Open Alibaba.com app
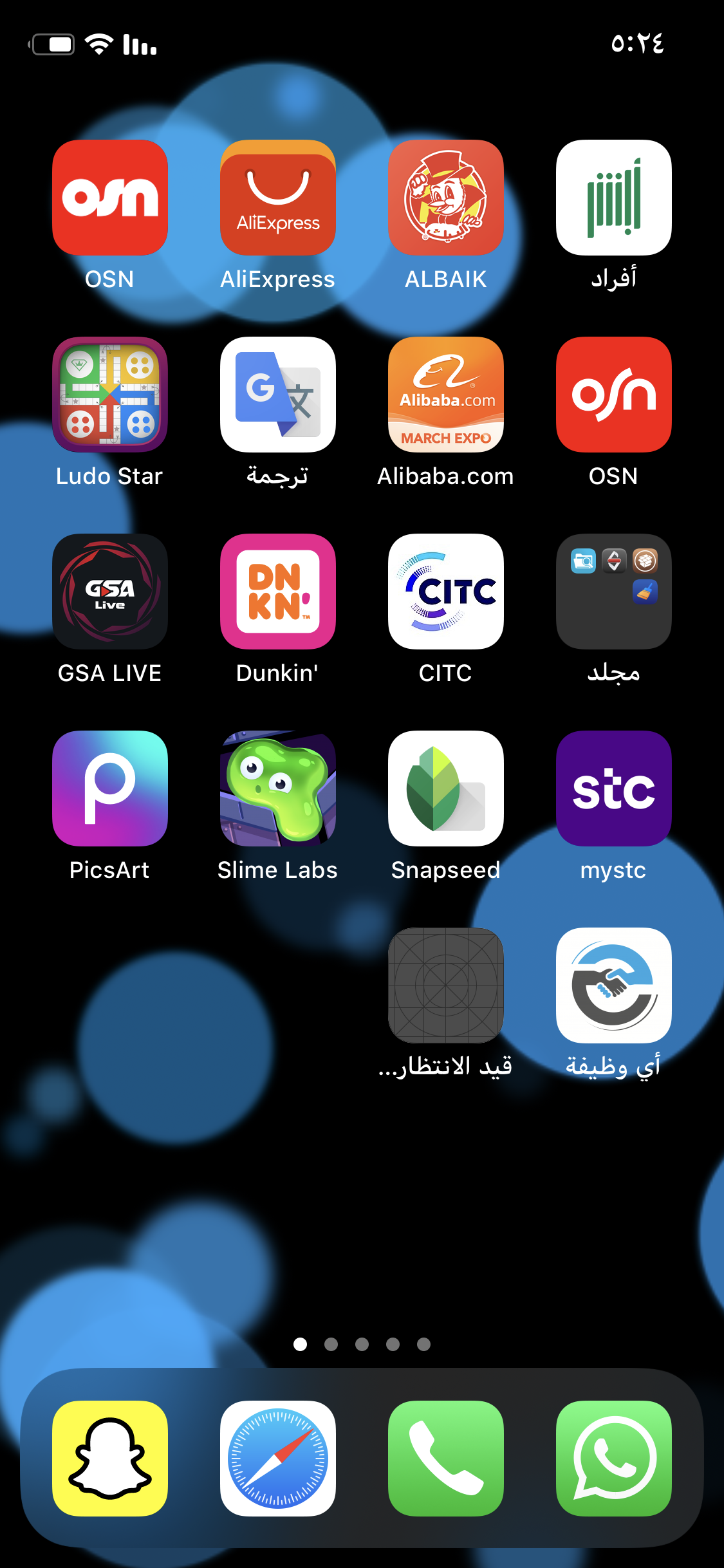 point(445,395)
